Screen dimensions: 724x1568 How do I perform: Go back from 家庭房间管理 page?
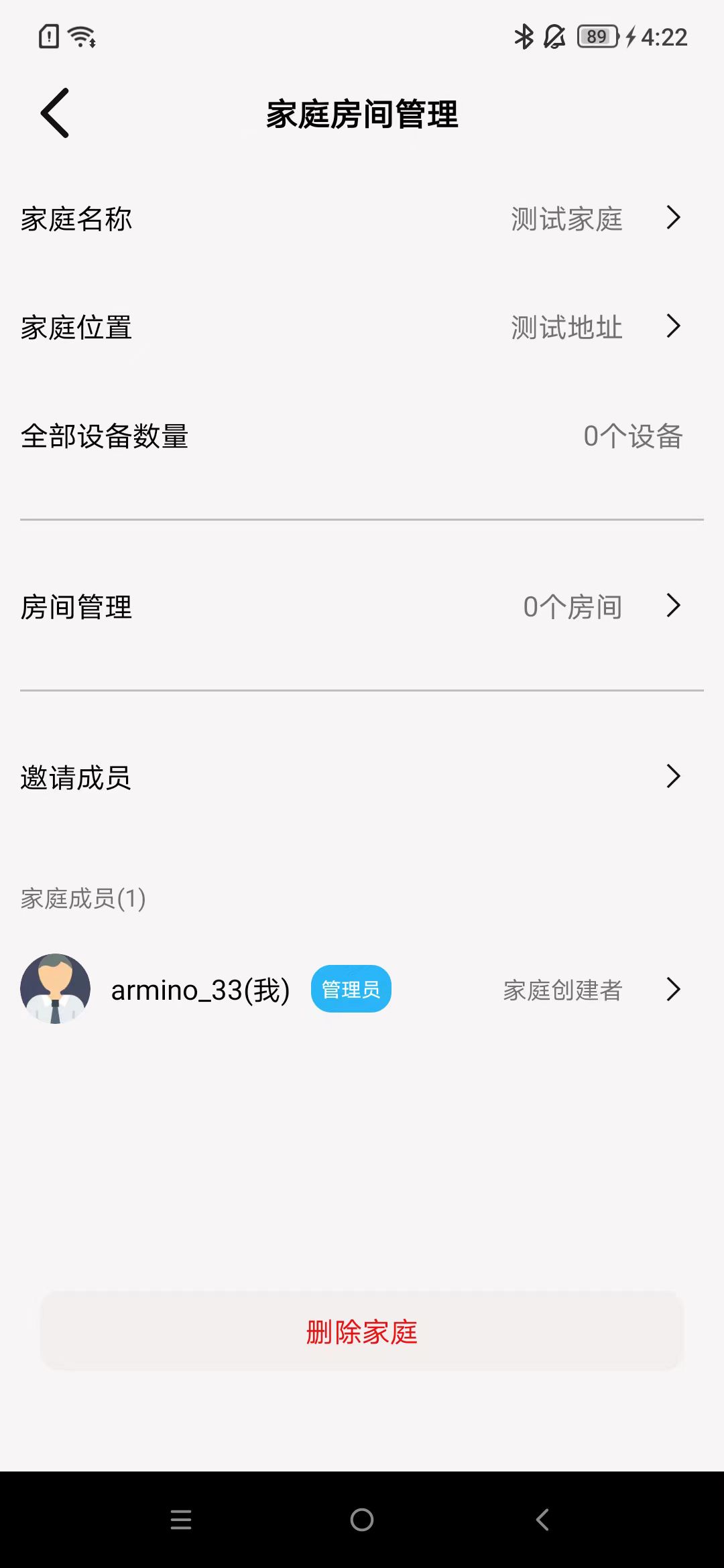pyautogui.click(x=55, y=113)
